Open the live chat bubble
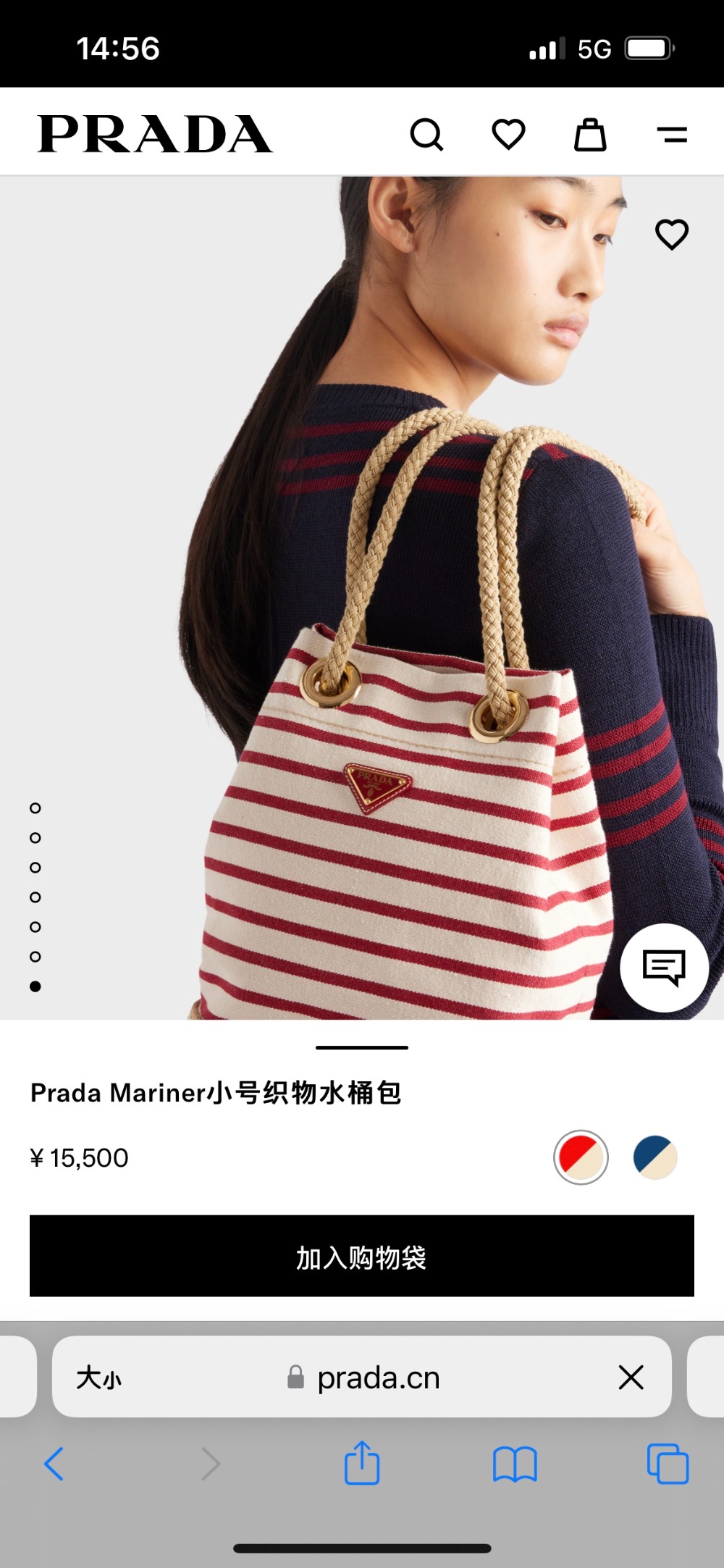Image resolution: width=724 pixels, height=1568 pixels. pos(664,968)
